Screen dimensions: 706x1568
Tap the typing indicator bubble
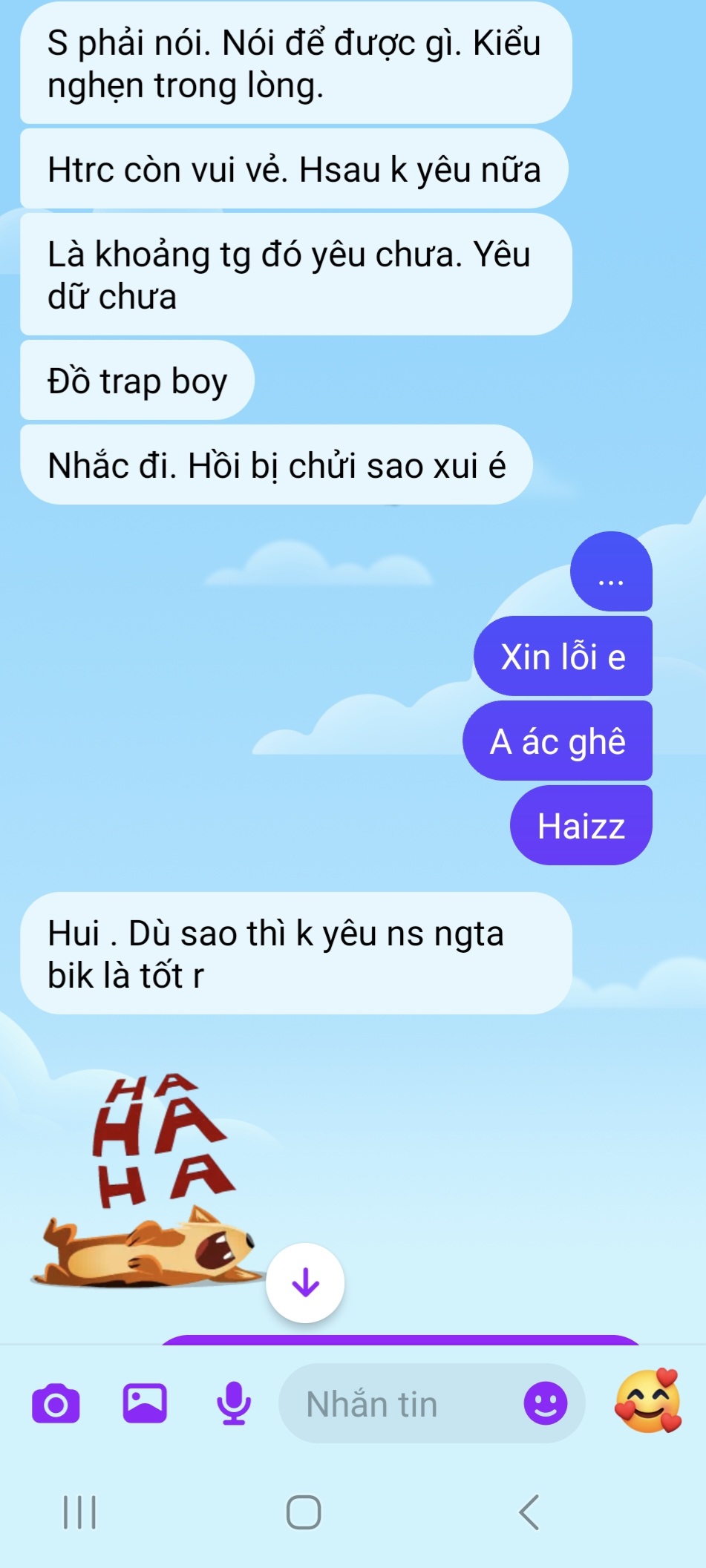[610, 583]
